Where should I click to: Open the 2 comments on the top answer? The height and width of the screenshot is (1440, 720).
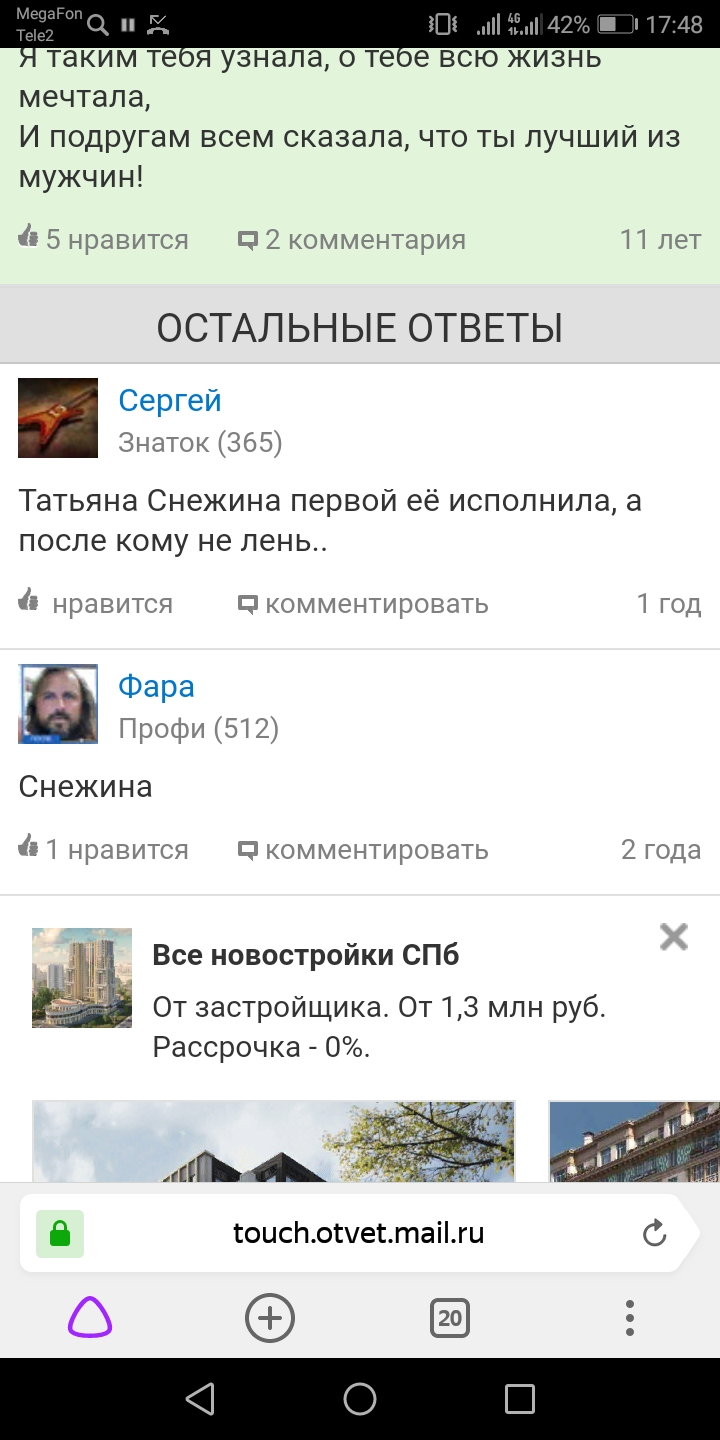pyautogui.click(x=352, y=240)
